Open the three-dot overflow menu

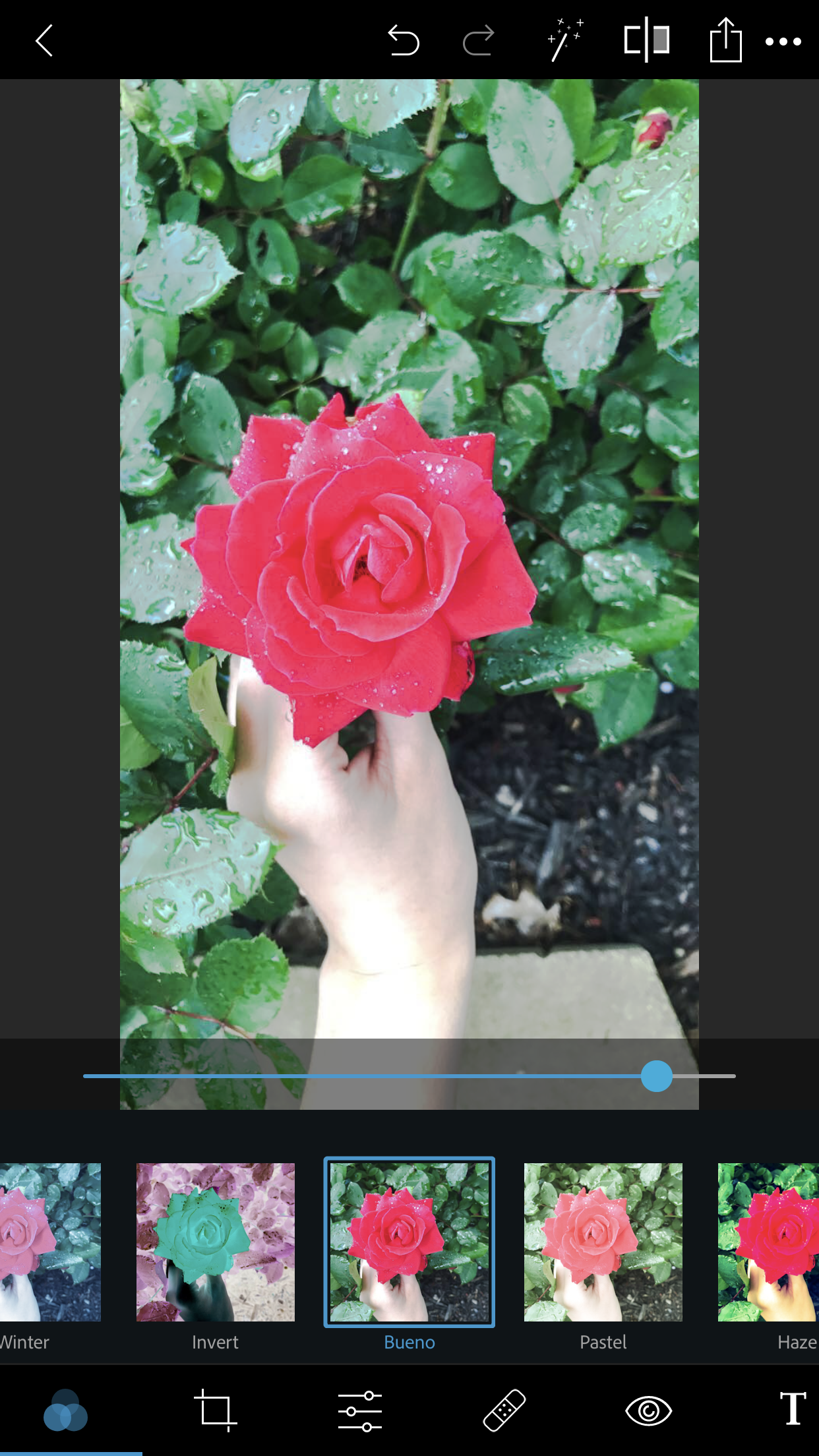tap(783, 42)
